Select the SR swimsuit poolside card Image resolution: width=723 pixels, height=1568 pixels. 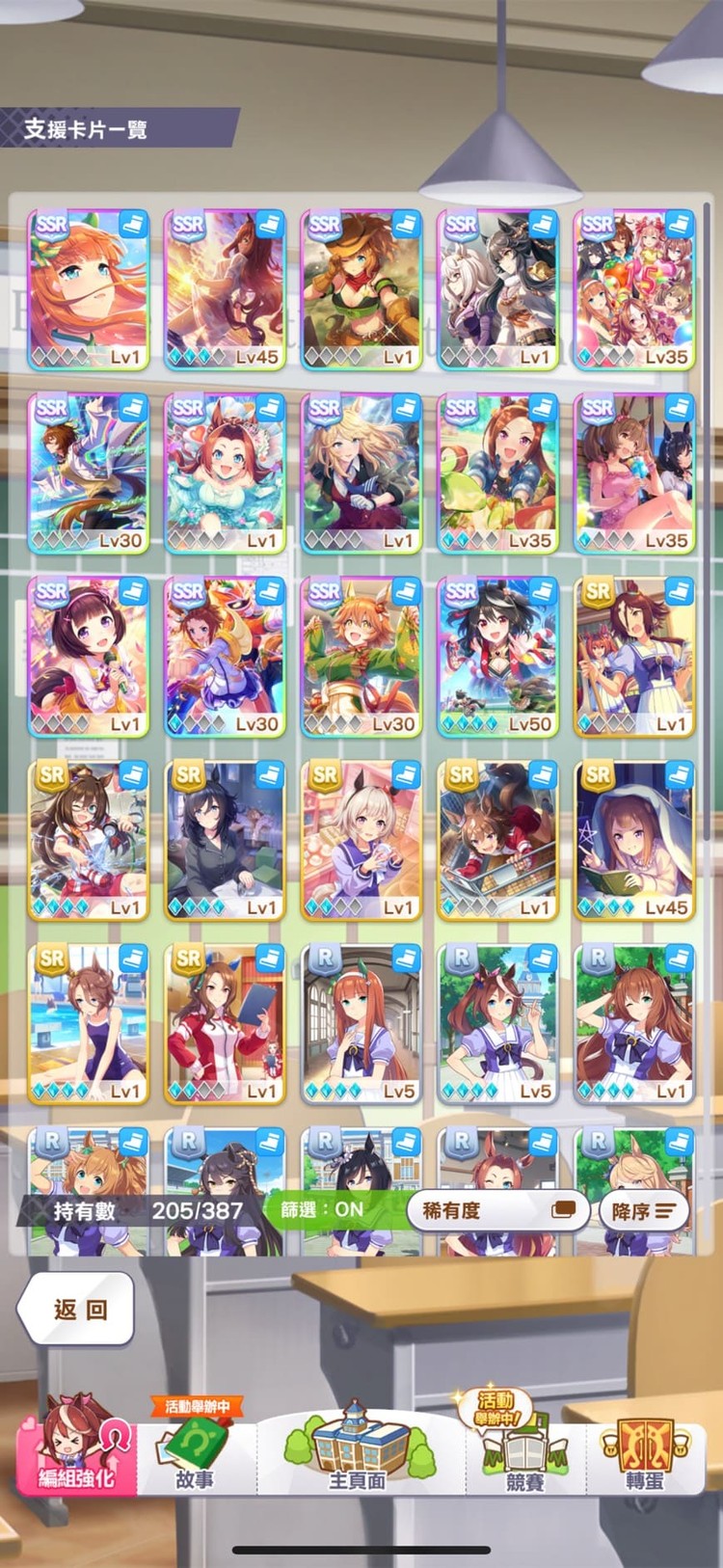[89, 1023]
